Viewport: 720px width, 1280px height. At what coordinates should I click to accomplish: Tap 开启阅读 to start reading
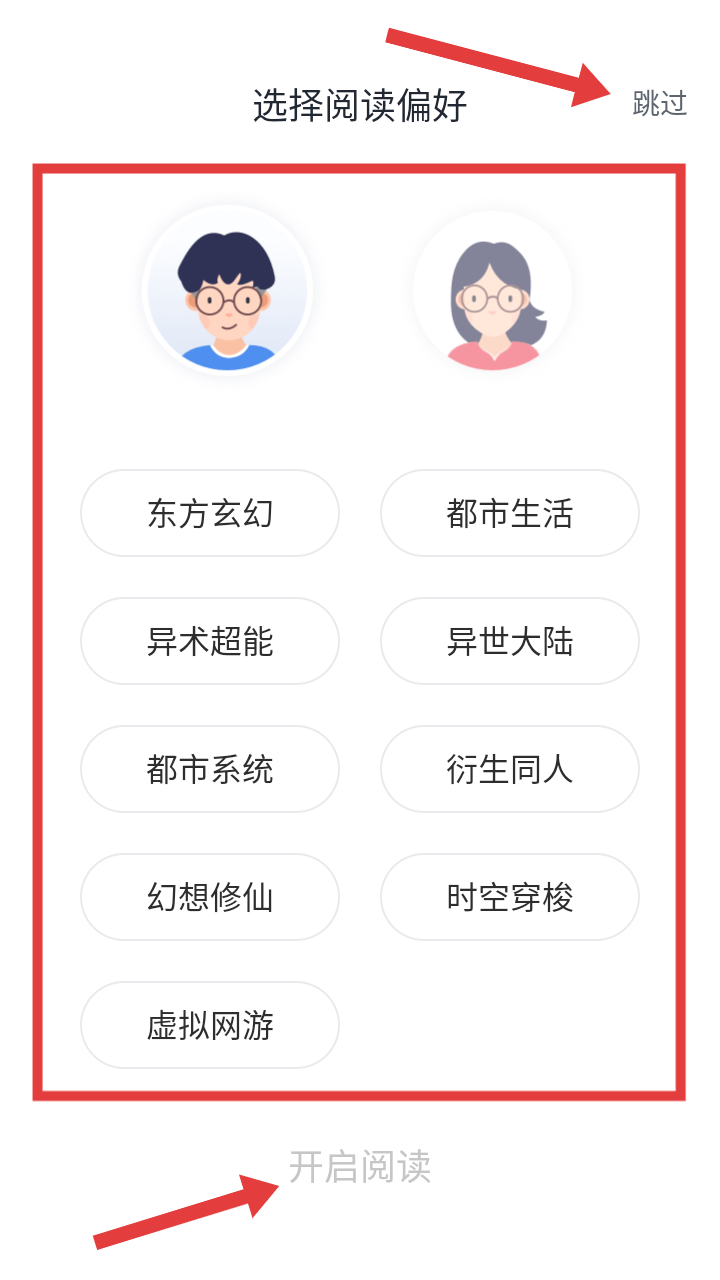pyautogui.click(x=360, y=1166)
